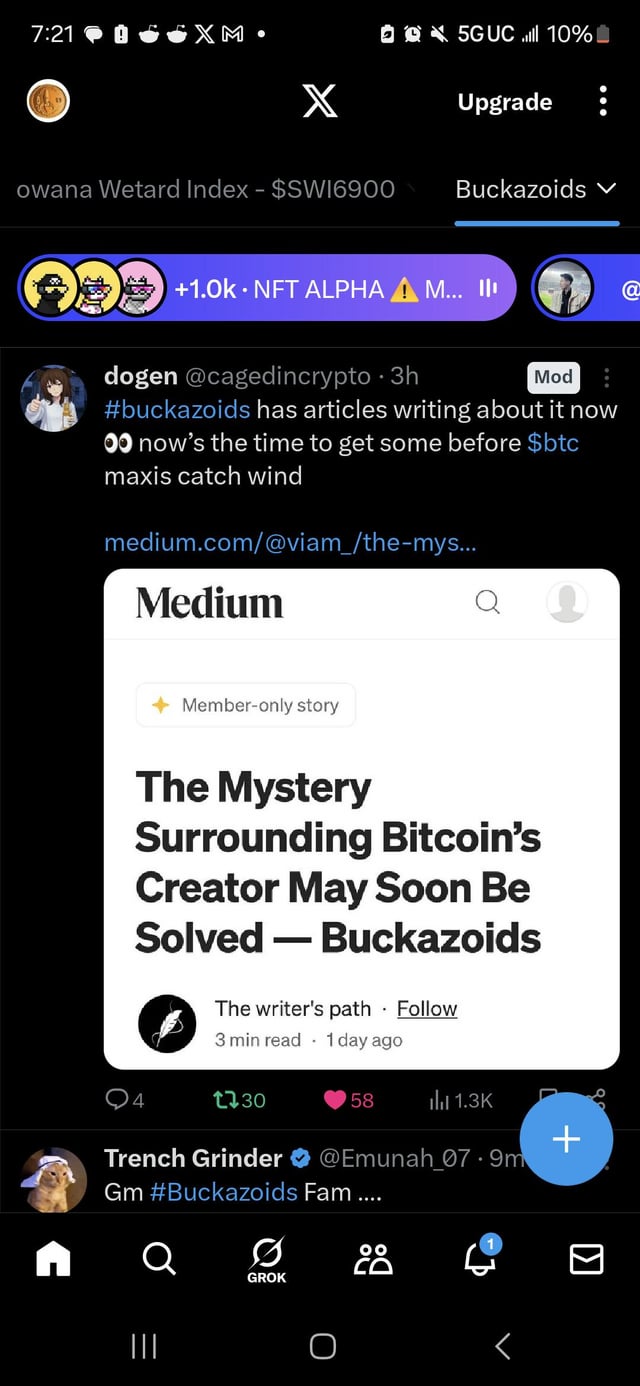The height and width of the screenshot is (1386, 640).
Task: Tap the Upgrade button
Action: click(504, 102)
